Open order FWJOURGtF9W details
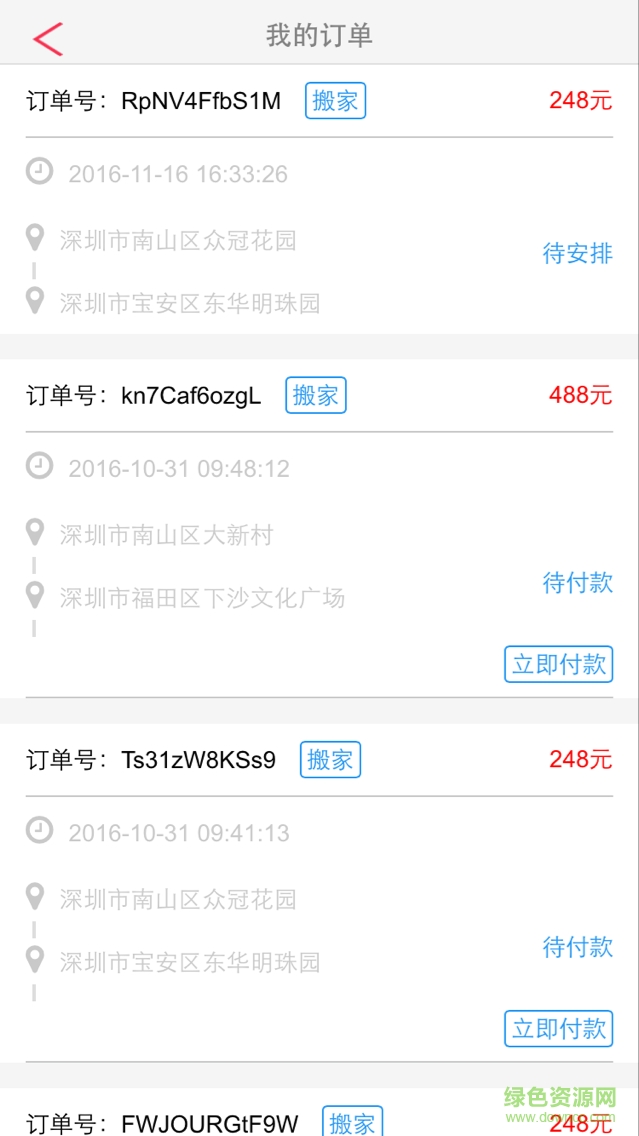This screenshot has width=639, height=1136. pos(209,1123)
